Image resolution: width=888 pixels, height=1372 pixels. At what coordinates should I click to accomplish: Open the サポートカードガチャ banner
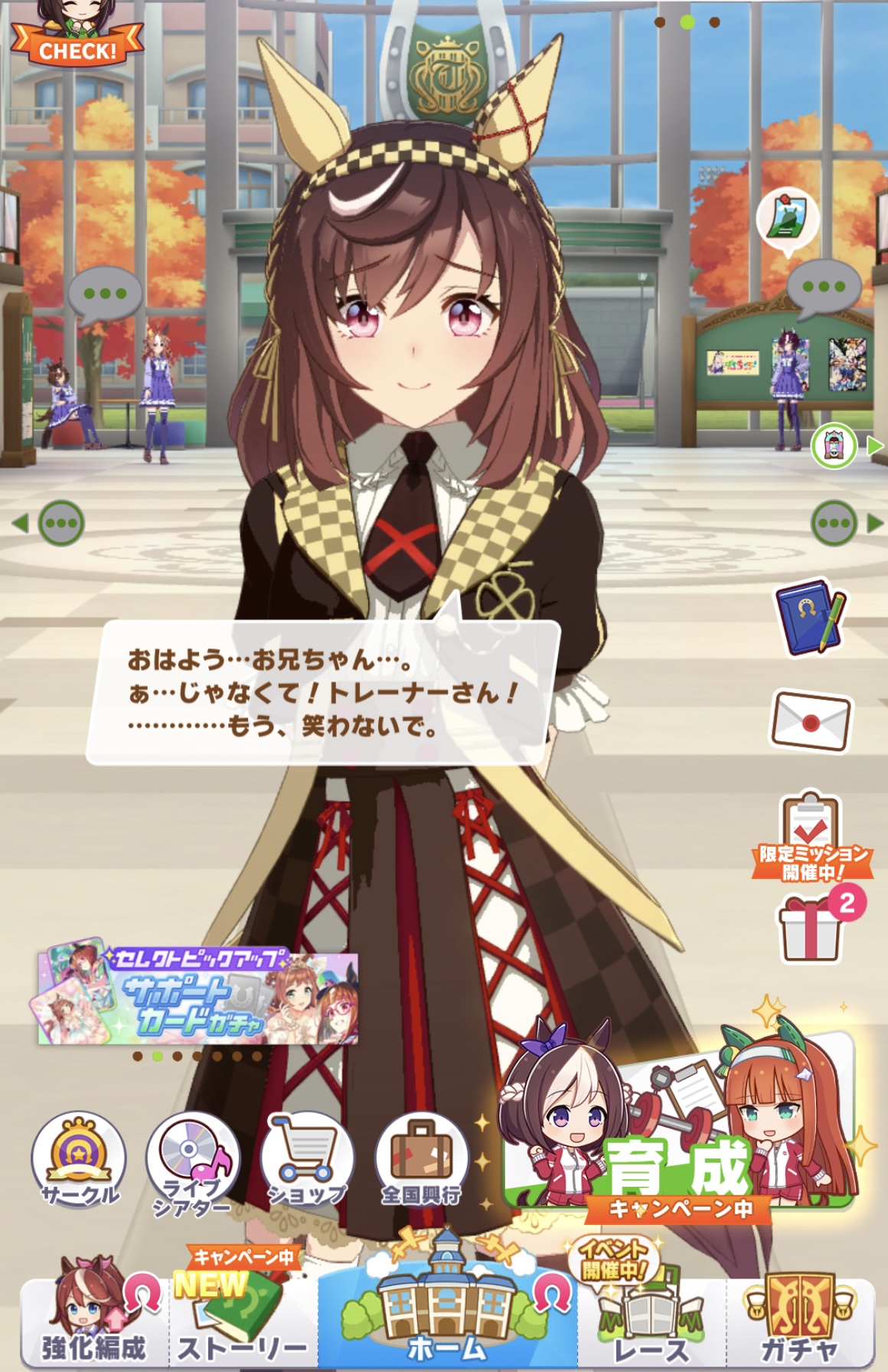(198, 998)
